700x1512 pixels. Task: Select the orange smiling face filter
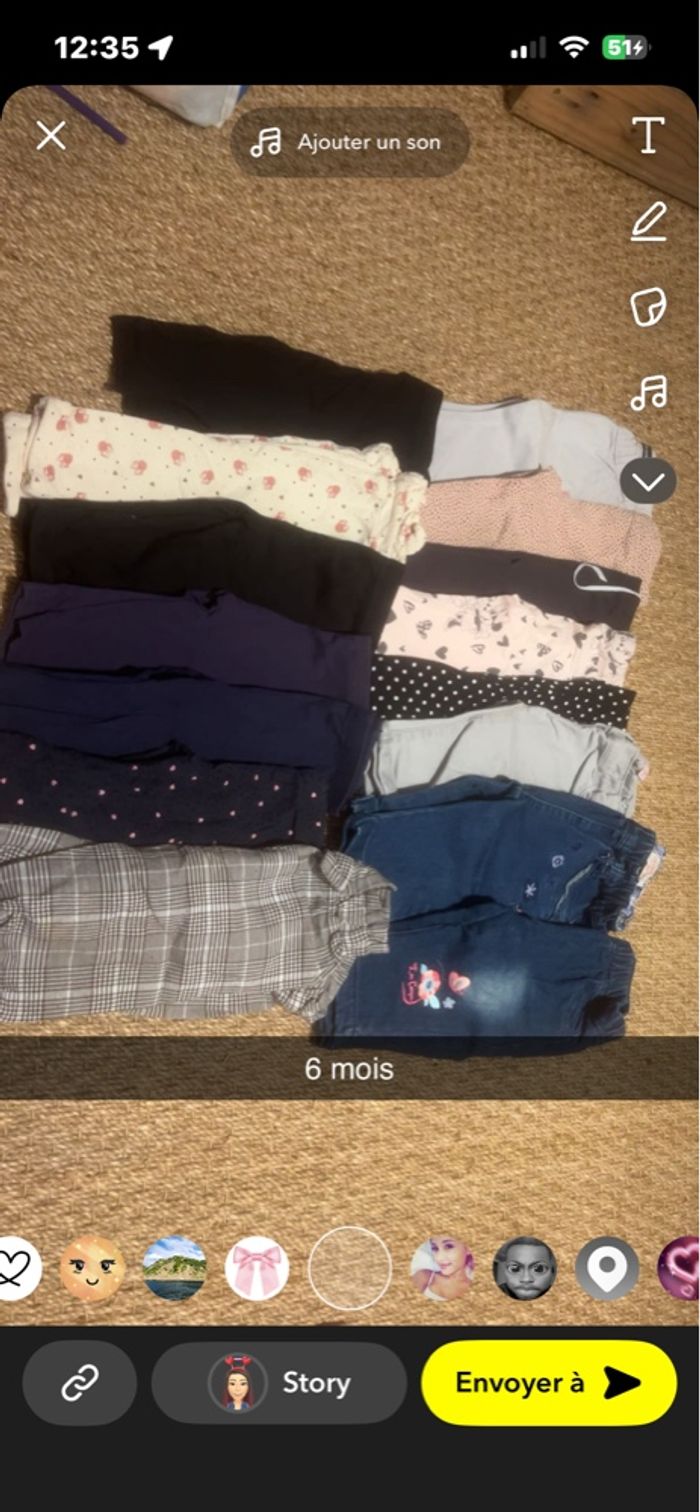(92, 1268)
